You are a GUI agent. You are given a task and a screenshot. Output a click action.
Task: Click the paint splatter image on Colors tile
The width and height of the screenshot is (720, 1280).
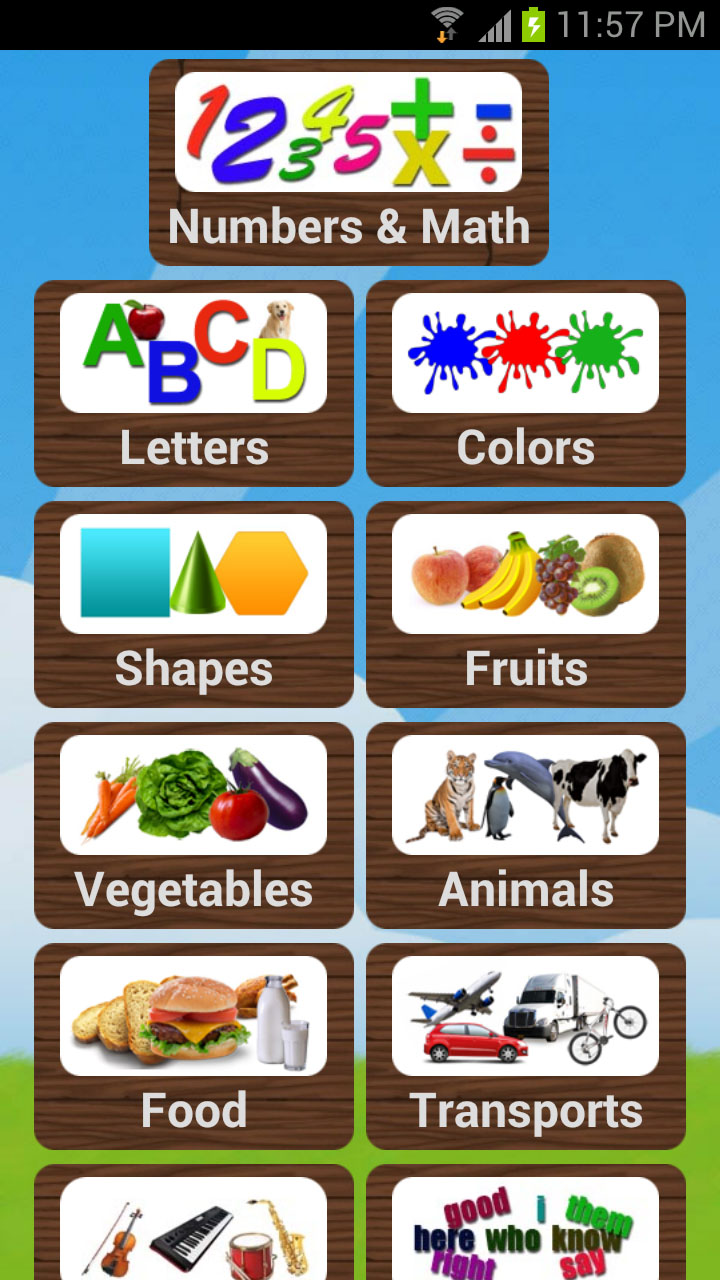pos(525,351)
